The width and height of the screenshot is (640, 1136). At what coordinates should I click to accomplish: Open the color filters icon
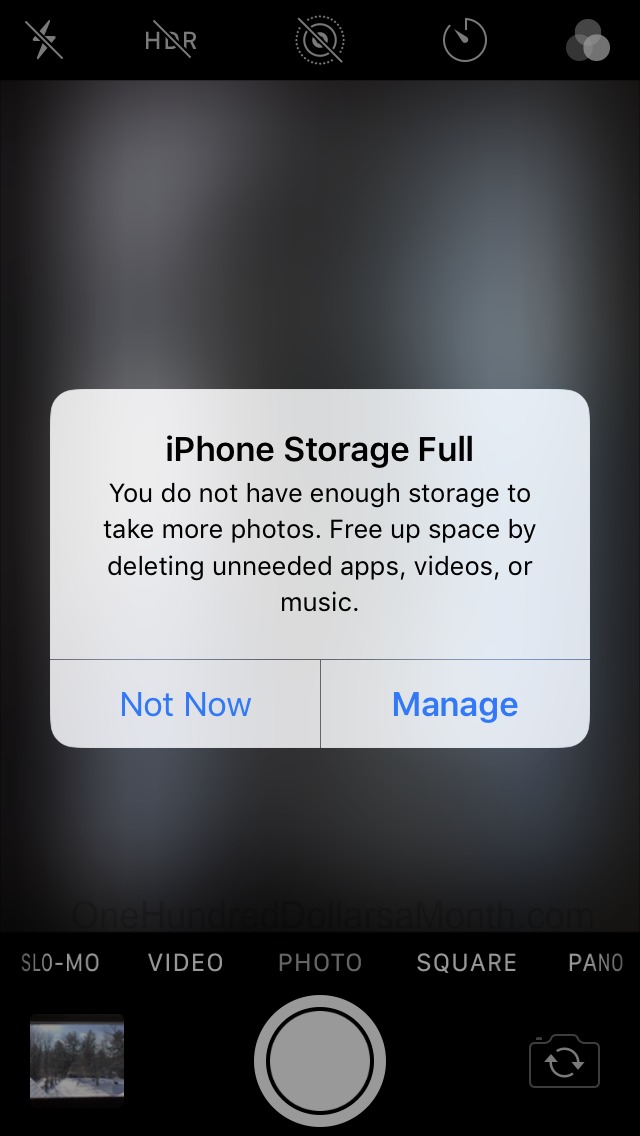click(588, 41)
